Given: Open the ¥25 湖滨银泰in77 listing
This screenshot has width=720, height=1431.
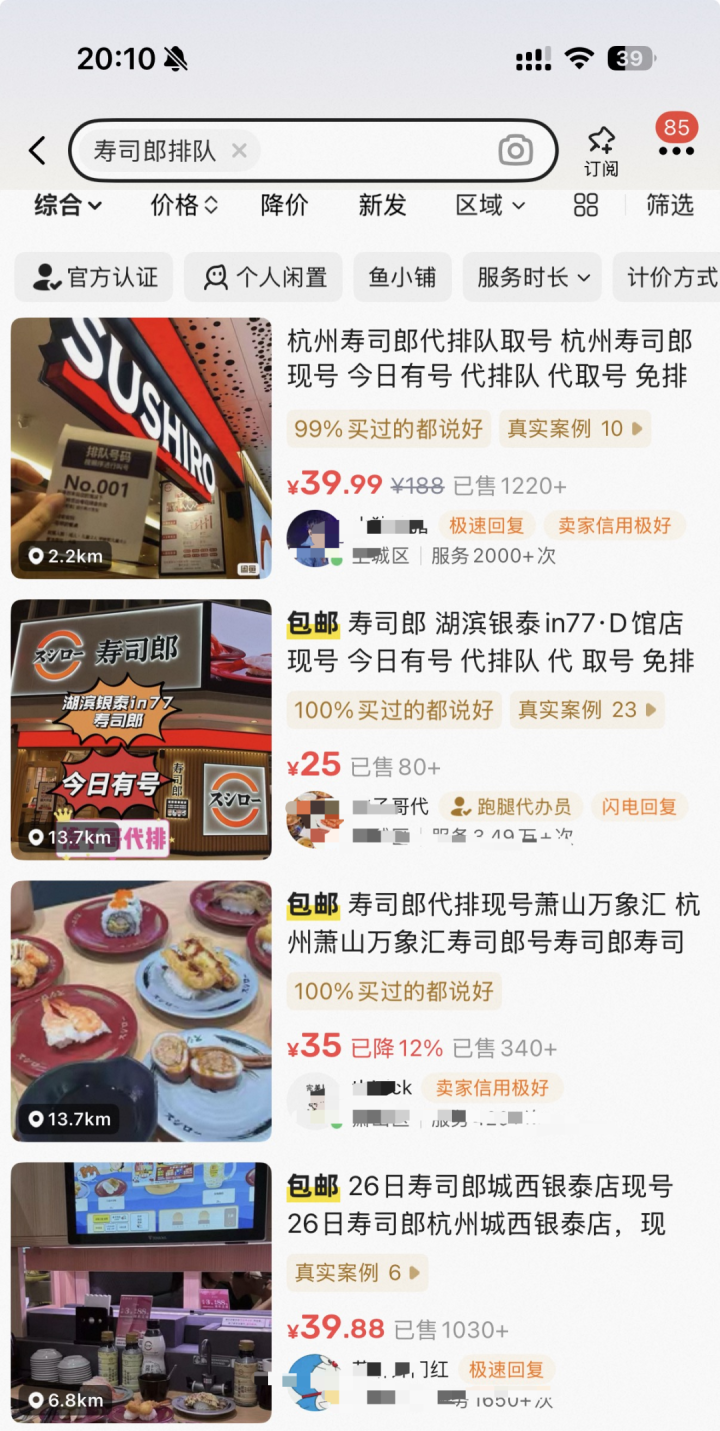Looking at the screenshot, I should [x=360, y=729].
